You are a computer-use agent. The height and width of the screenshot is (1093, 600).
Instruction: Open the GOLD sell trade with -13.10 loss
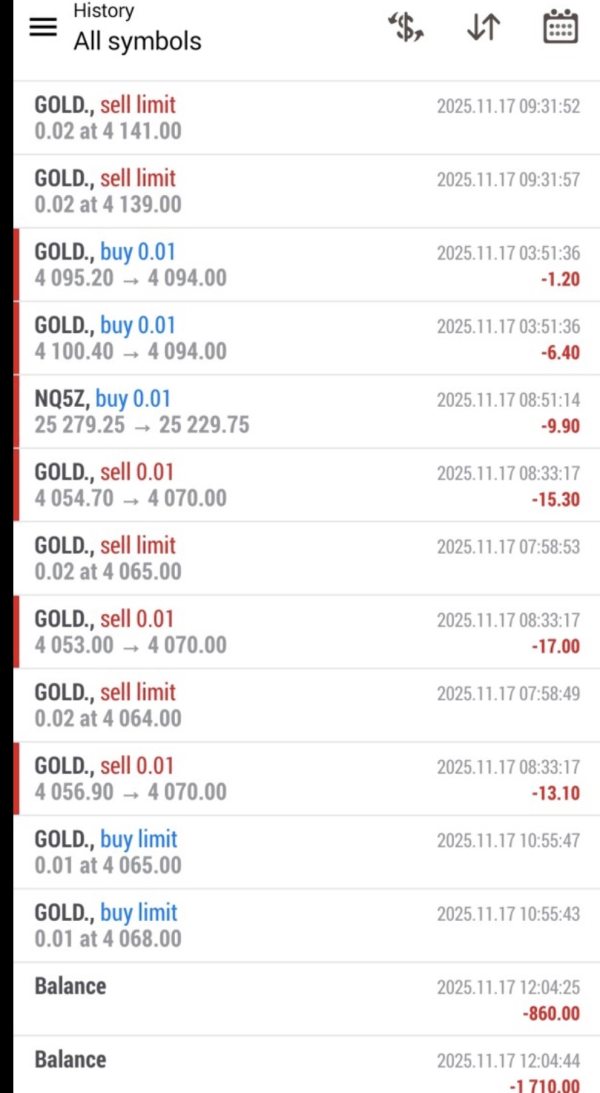[x=300, y=779]
